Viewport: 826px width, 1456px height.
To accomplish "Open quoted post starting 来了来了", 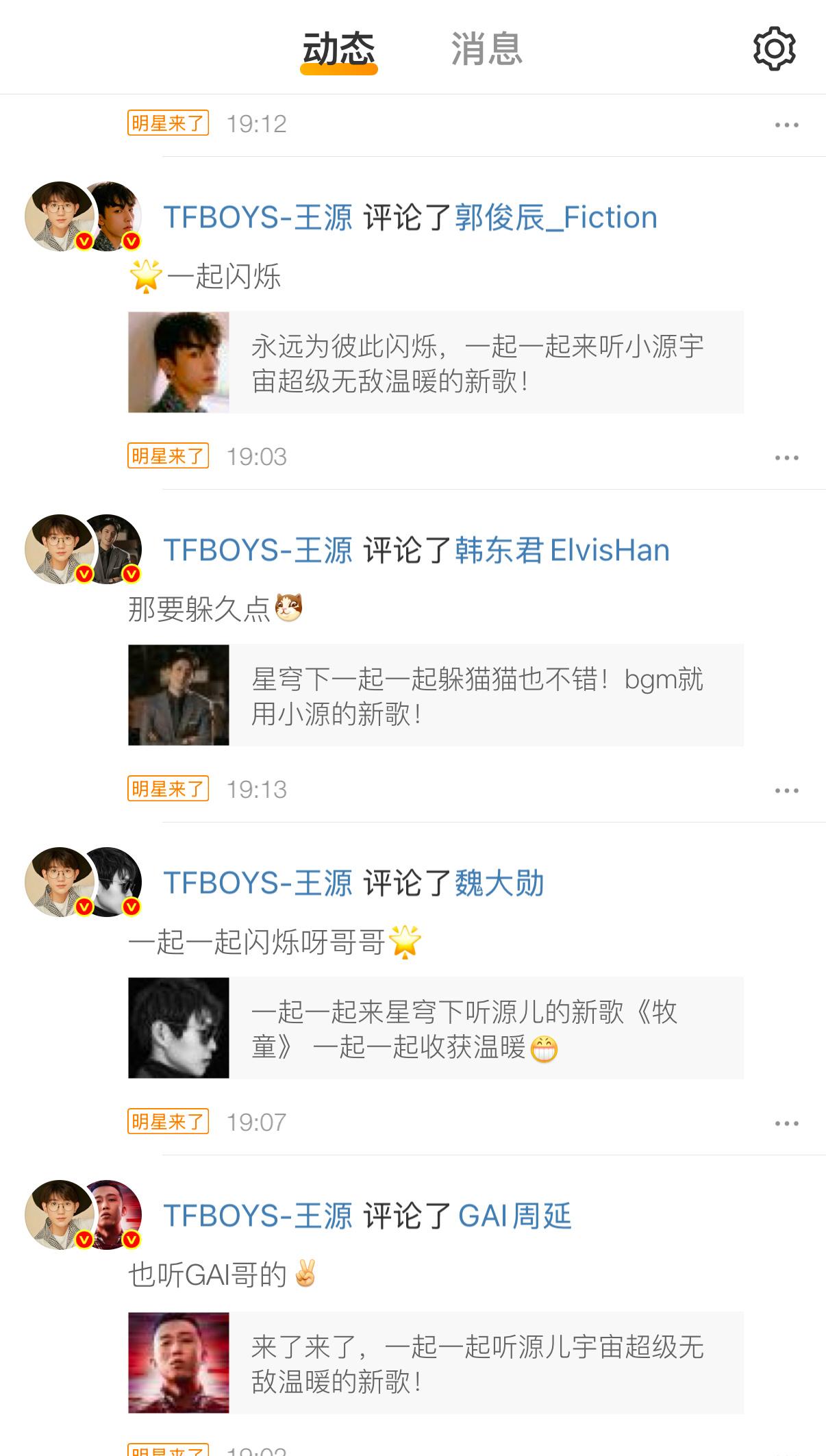I will point(436,1363).
